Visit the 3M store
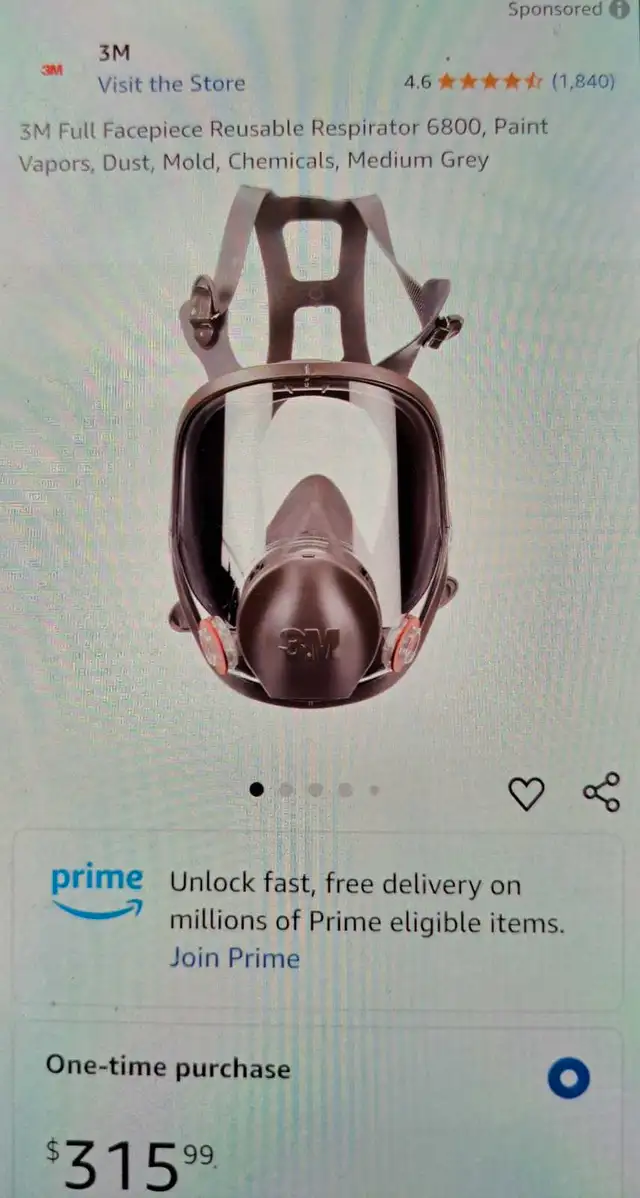This screenshot has width=640, height=1198. pos(171,84)
